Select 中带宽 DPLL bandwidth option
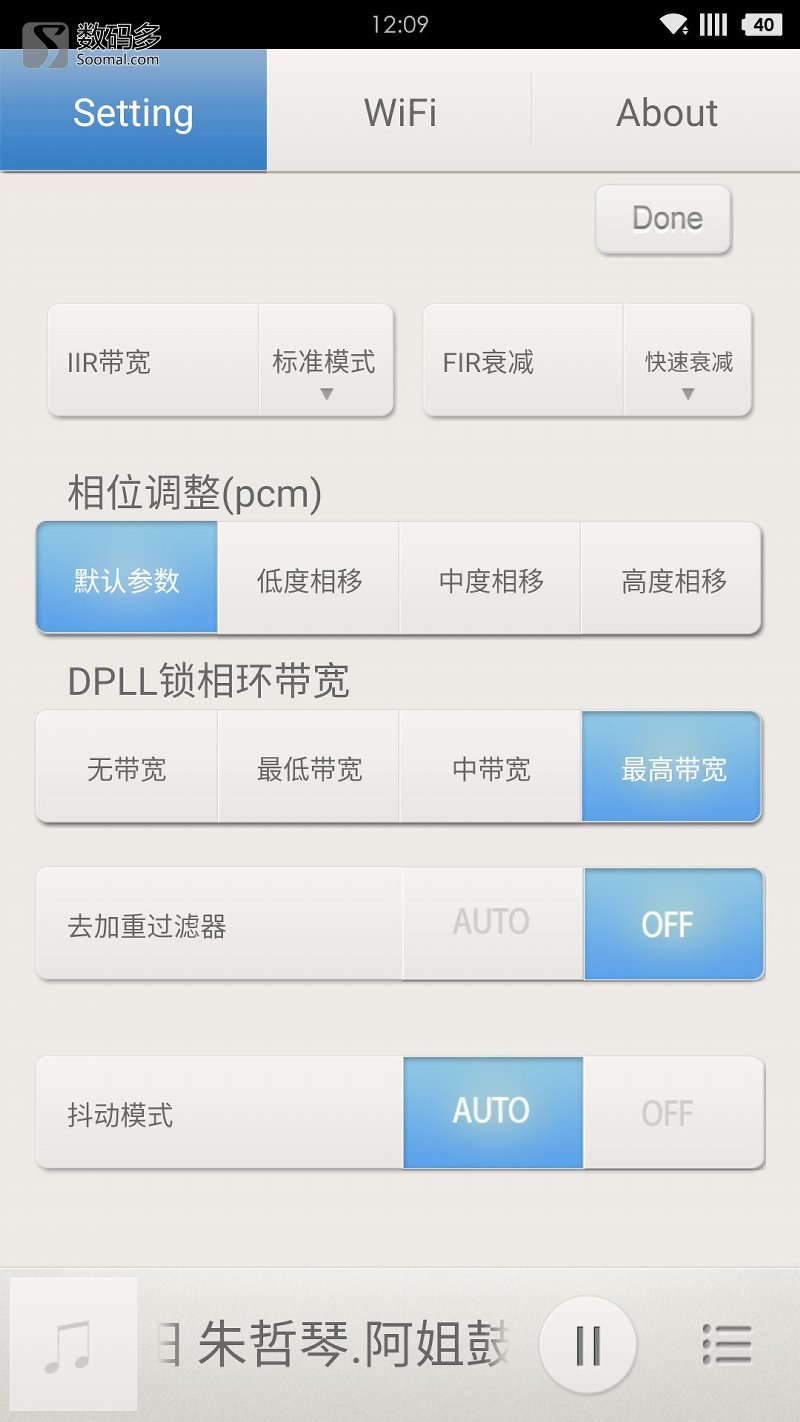Screen dimensions: 800x1422 click(x=491, y=766)
